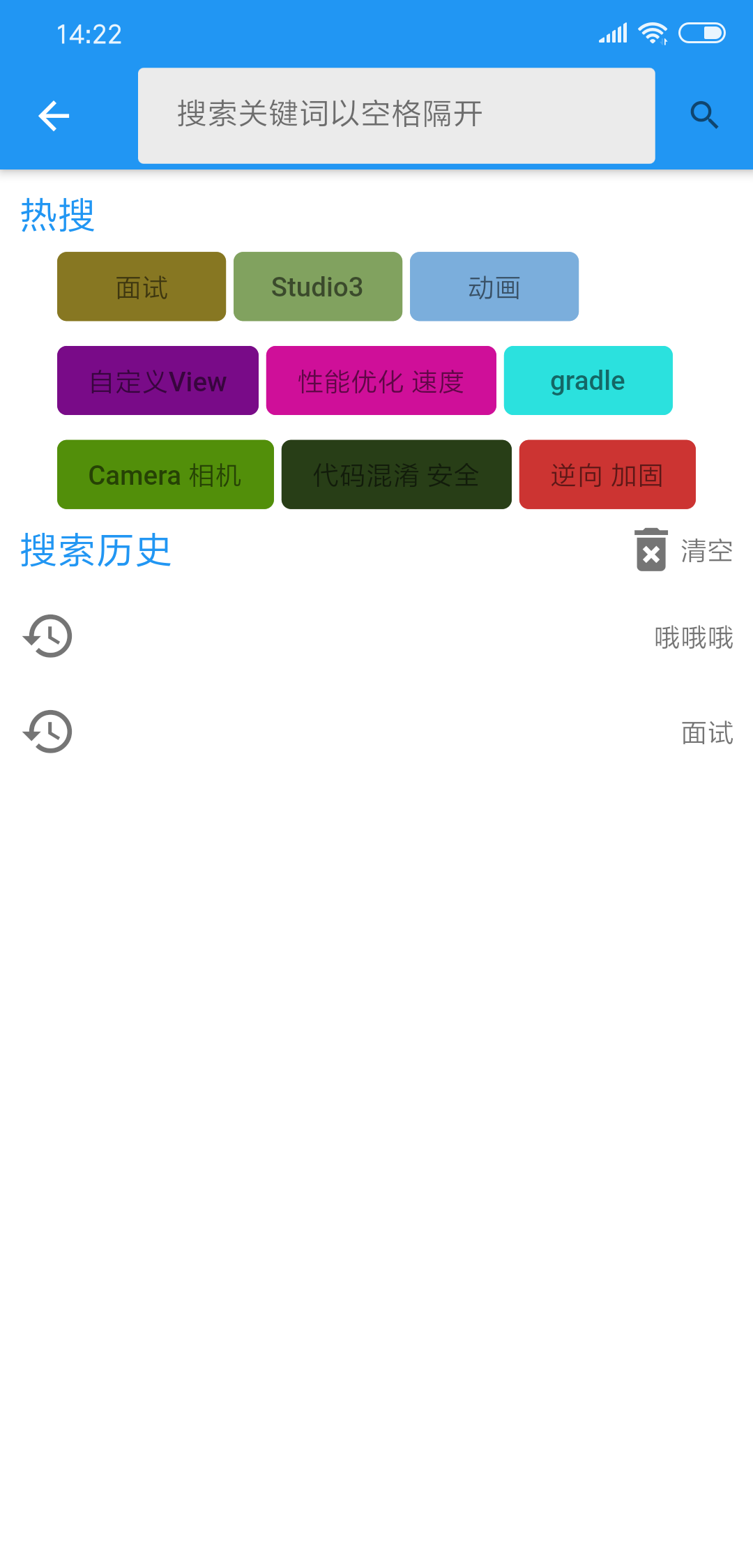The image size is (753, 1568).
Task: Search hot keyword 自定义View
Action: tap(158, 381)
